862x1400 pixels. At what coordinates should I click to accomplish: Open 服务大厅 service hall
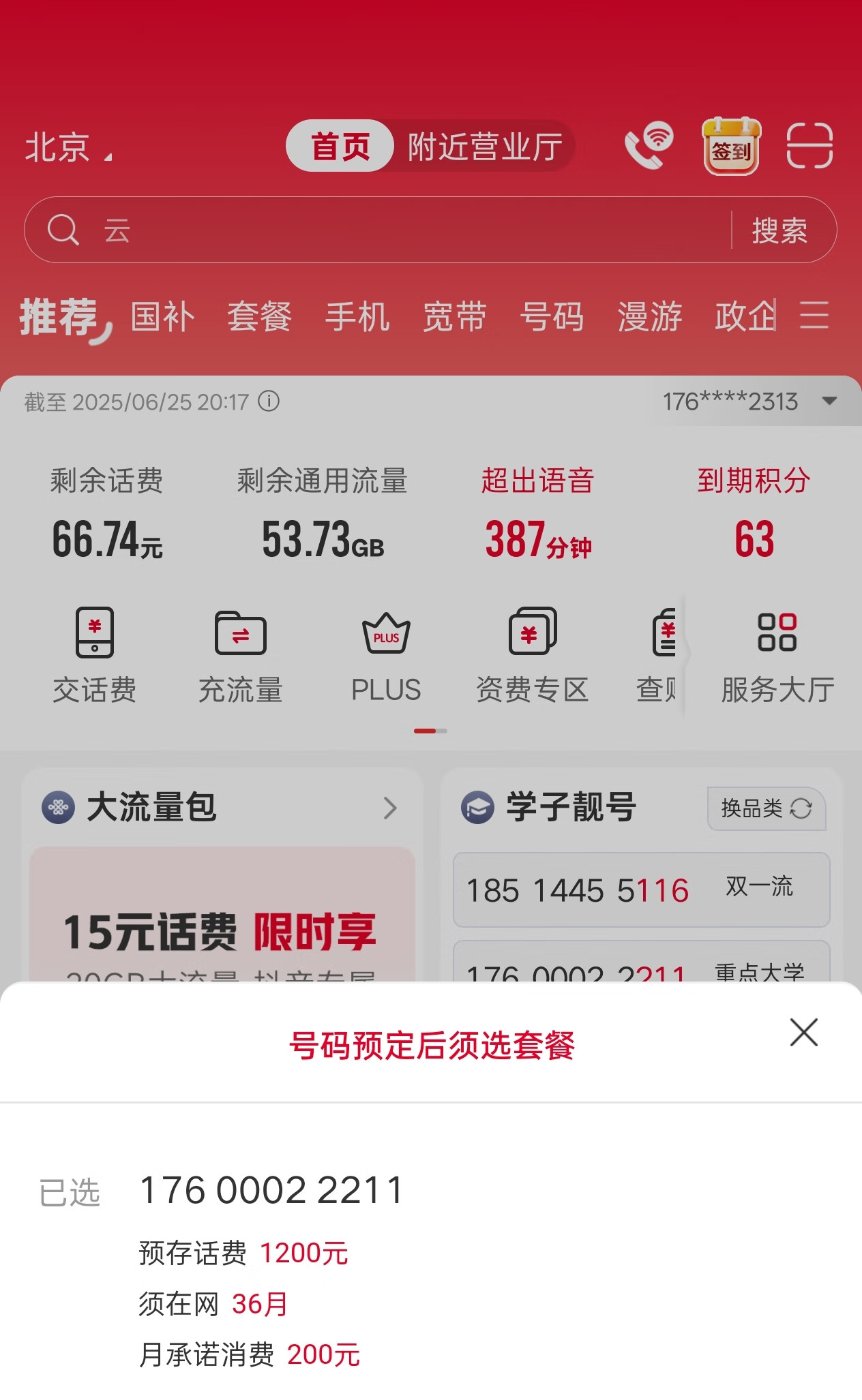777,656
